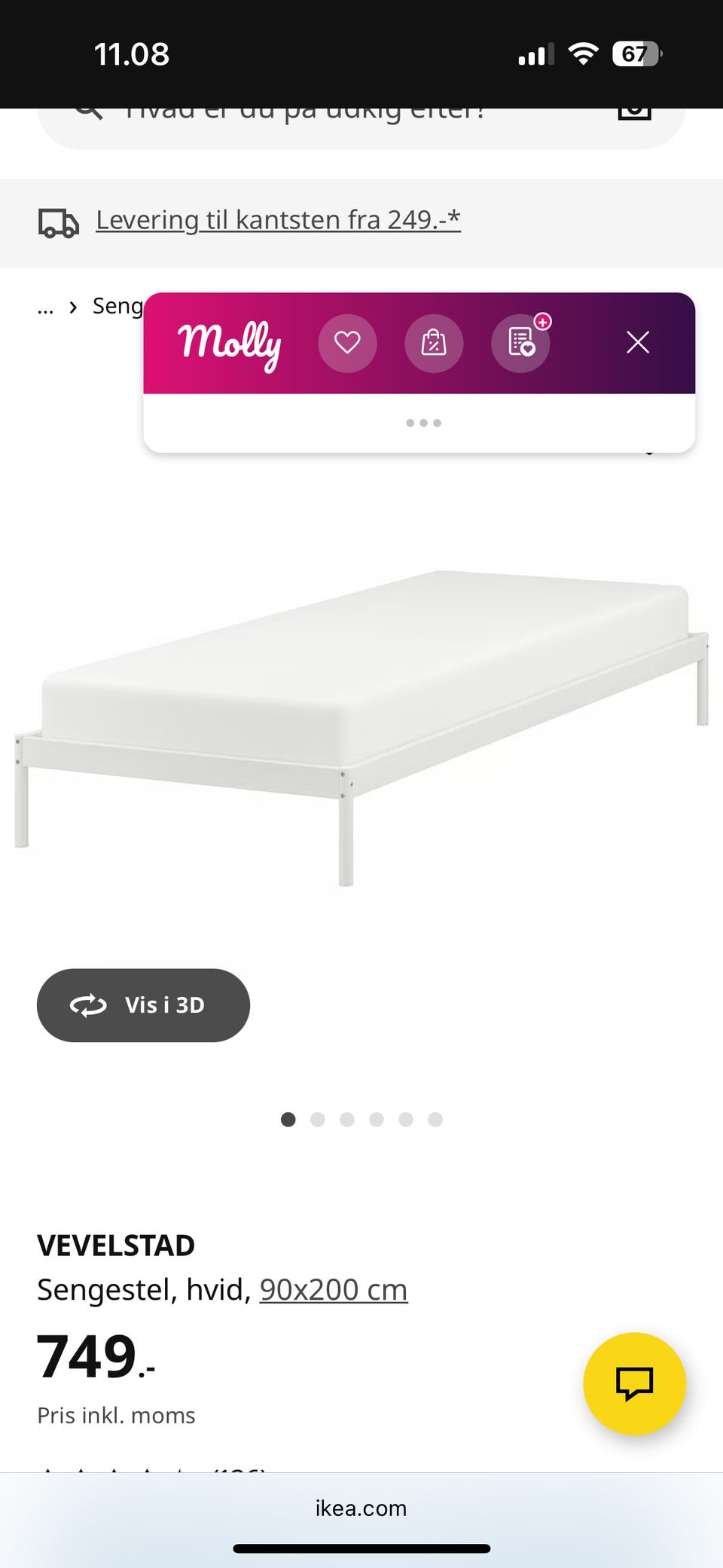The height and width of the screenshot is (1568, 723).
Task: Tap the heart icon in Molly bar
Action: coord(347,343)
